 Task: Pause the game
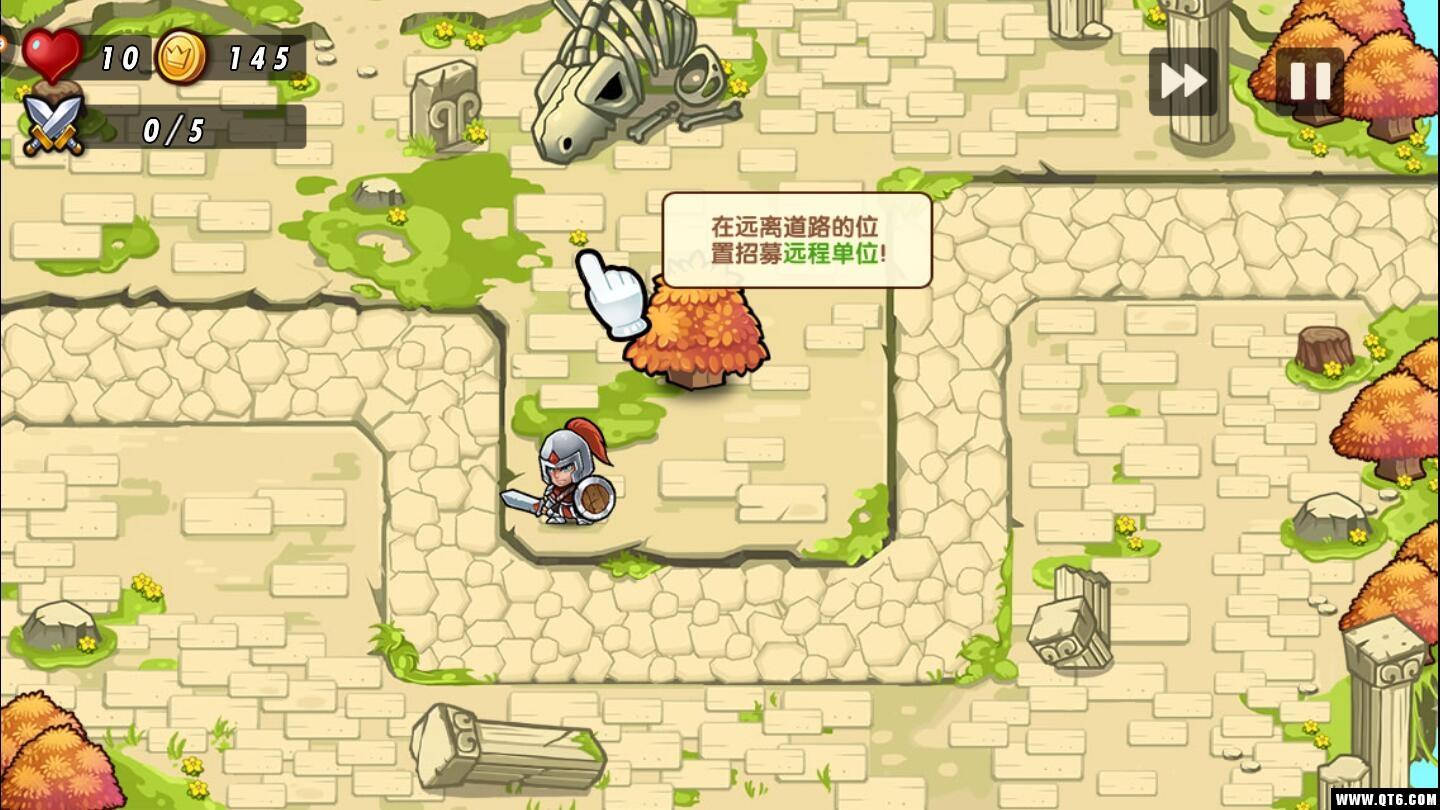click(x=1309, y=81)
